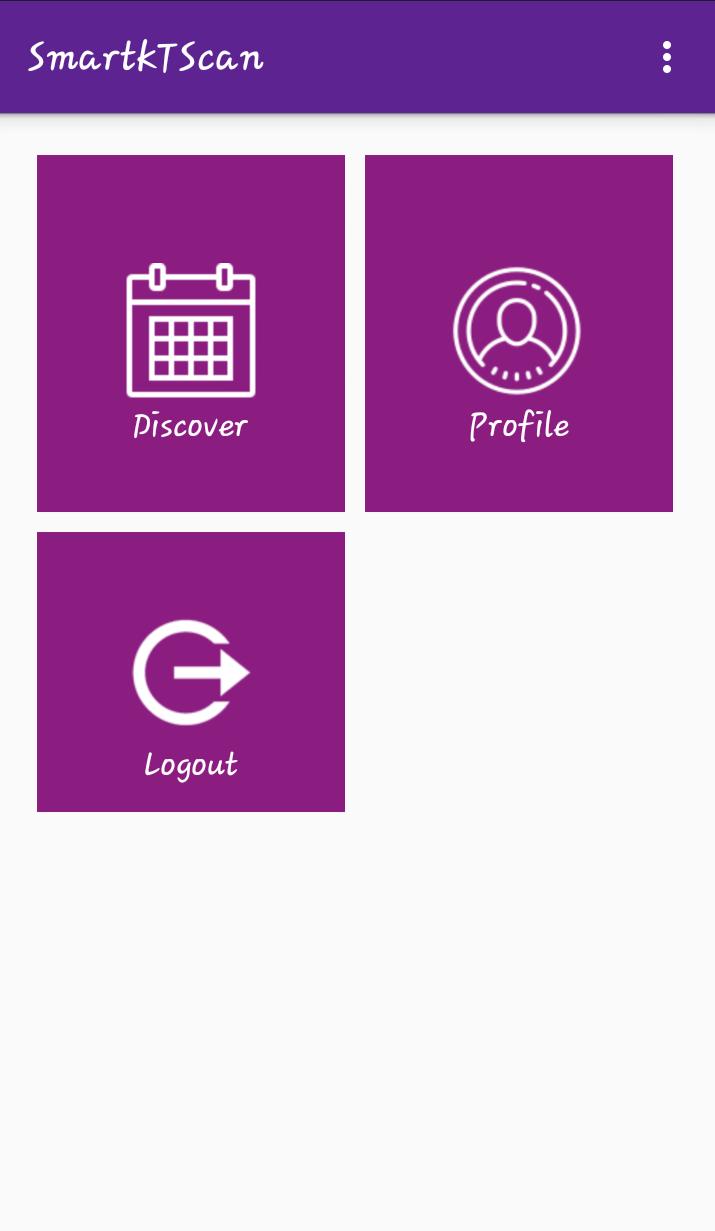Select the Logout tile
The width and height of the screenshot is (715, 1231).
191,672
